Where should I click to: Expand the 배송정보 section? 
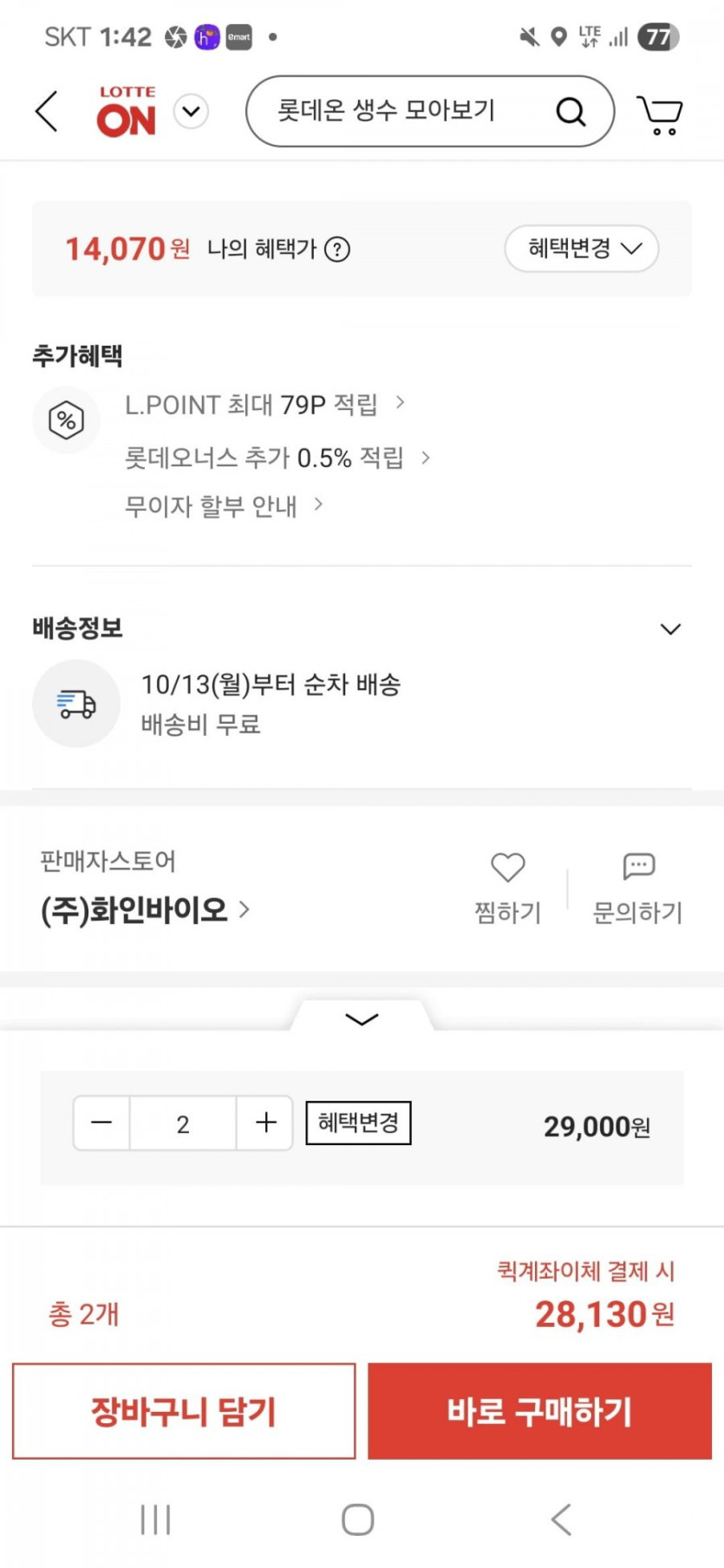pyautogui.click(x=670, y=628)
